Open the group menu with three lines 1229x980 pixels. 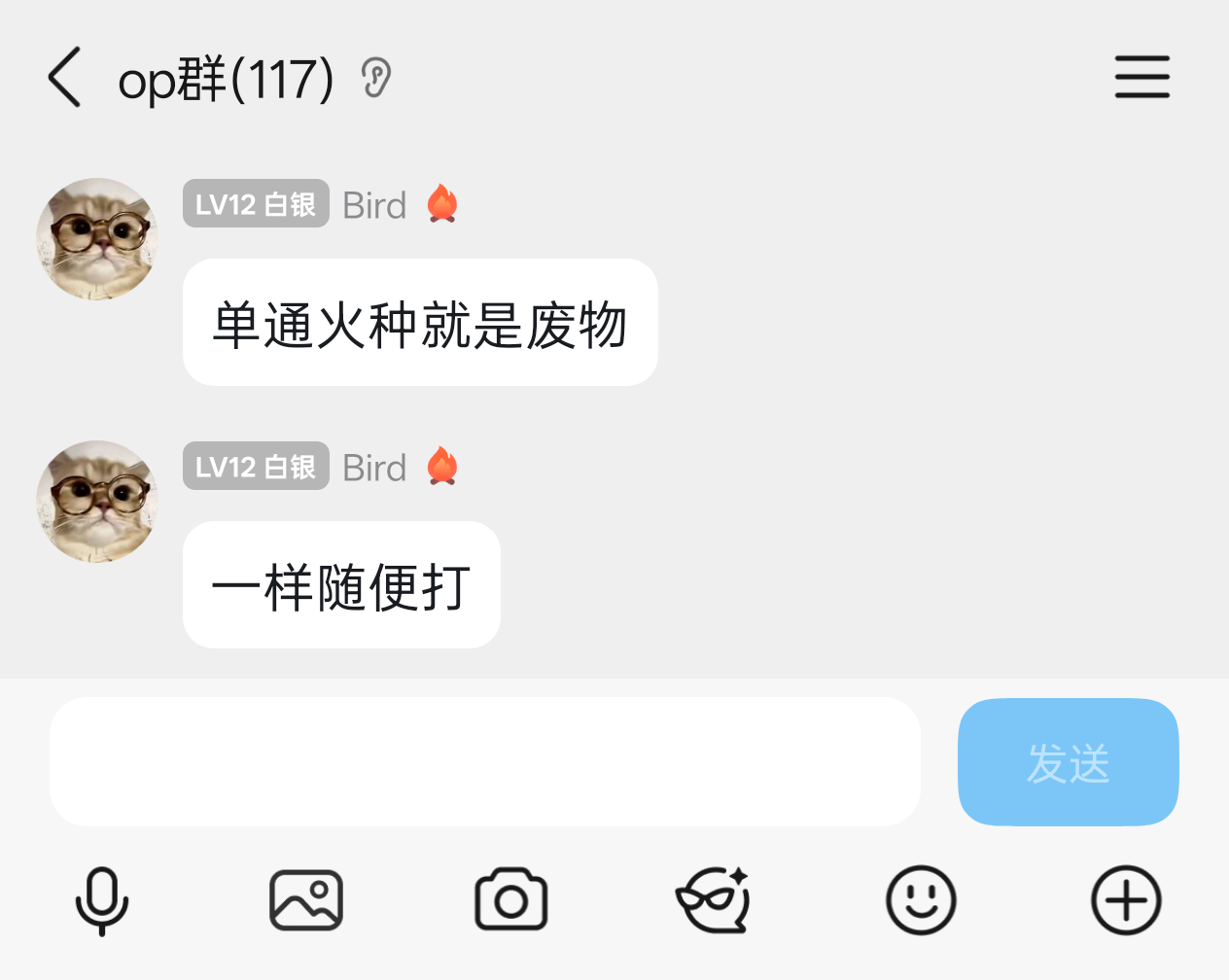1141,78
